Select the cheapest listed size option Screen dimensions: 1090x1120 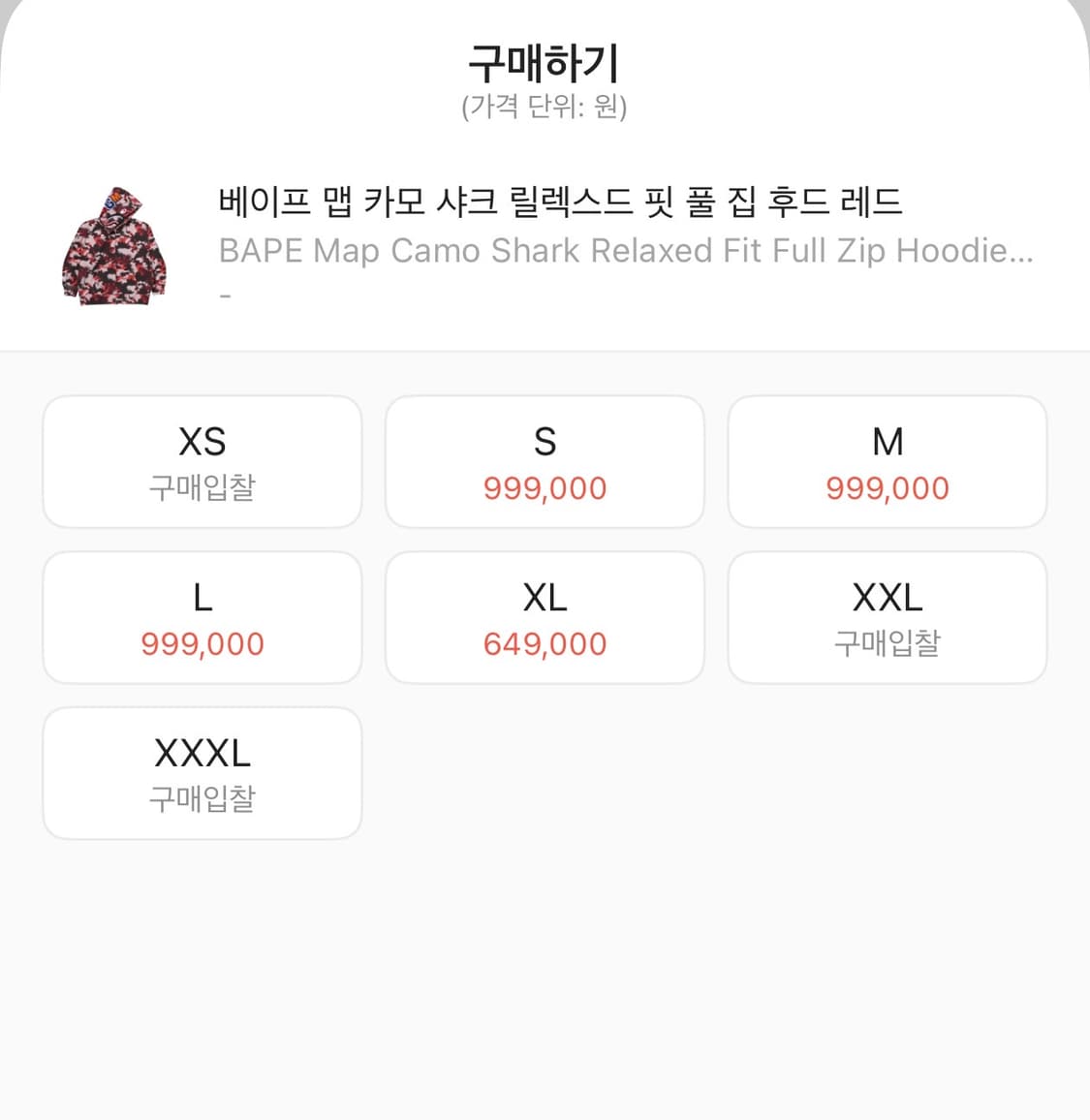click(x=545, y=617)
